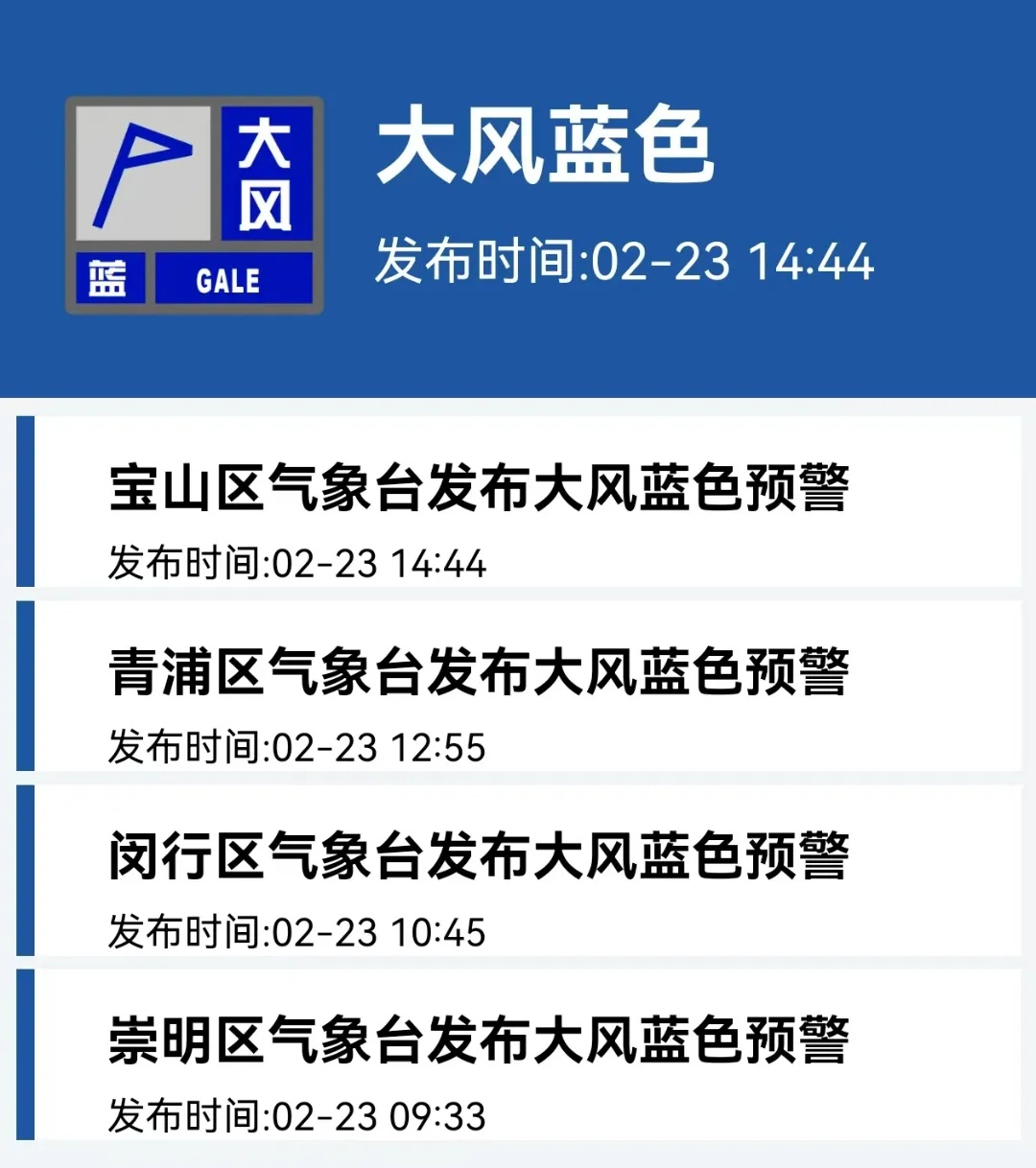Click the 蓝 (blue) level label icon
1036x1168 pixels.
(108, 276)
